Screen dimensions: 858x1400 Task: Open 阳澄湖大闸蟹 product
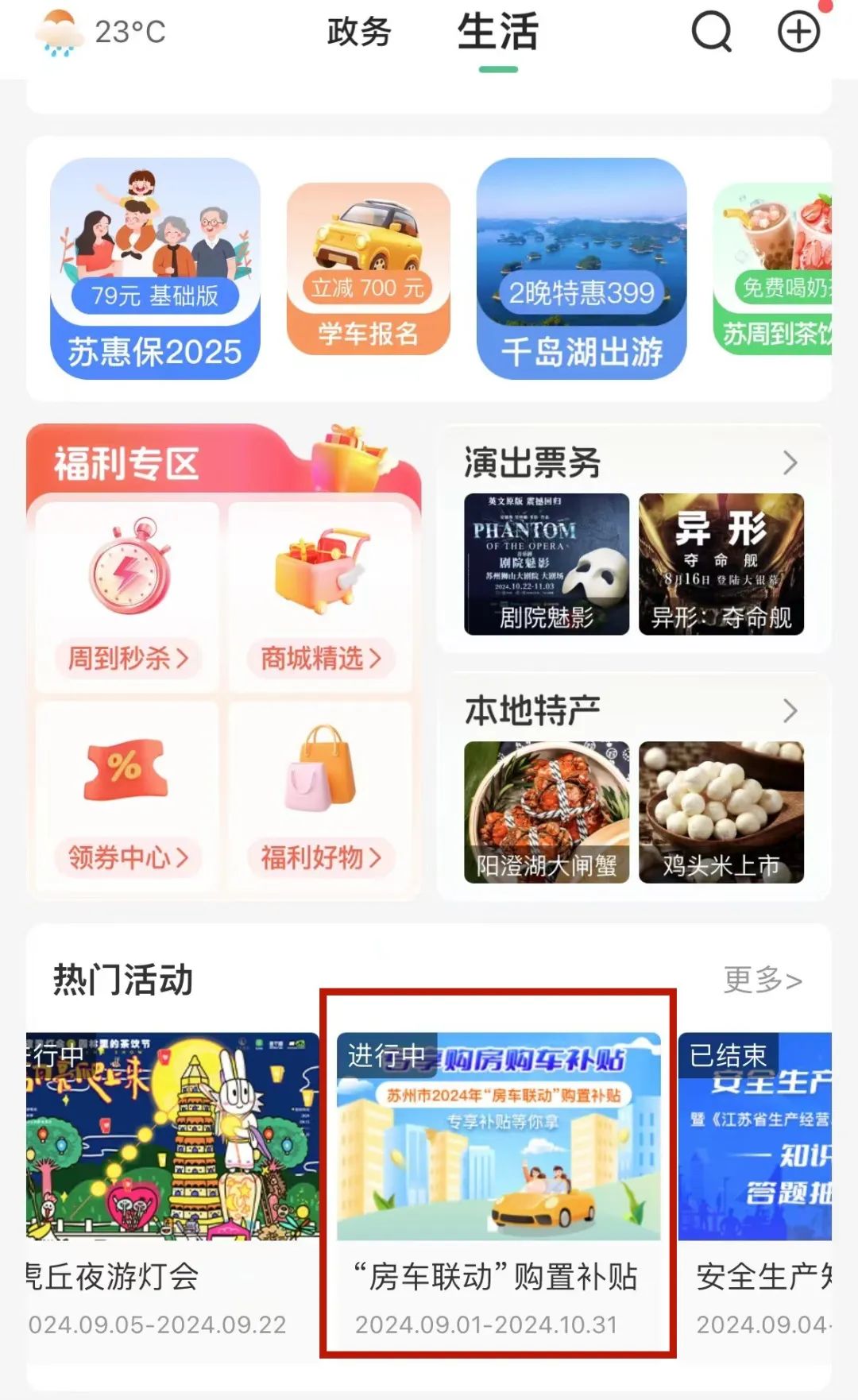(x=547, y=812)
